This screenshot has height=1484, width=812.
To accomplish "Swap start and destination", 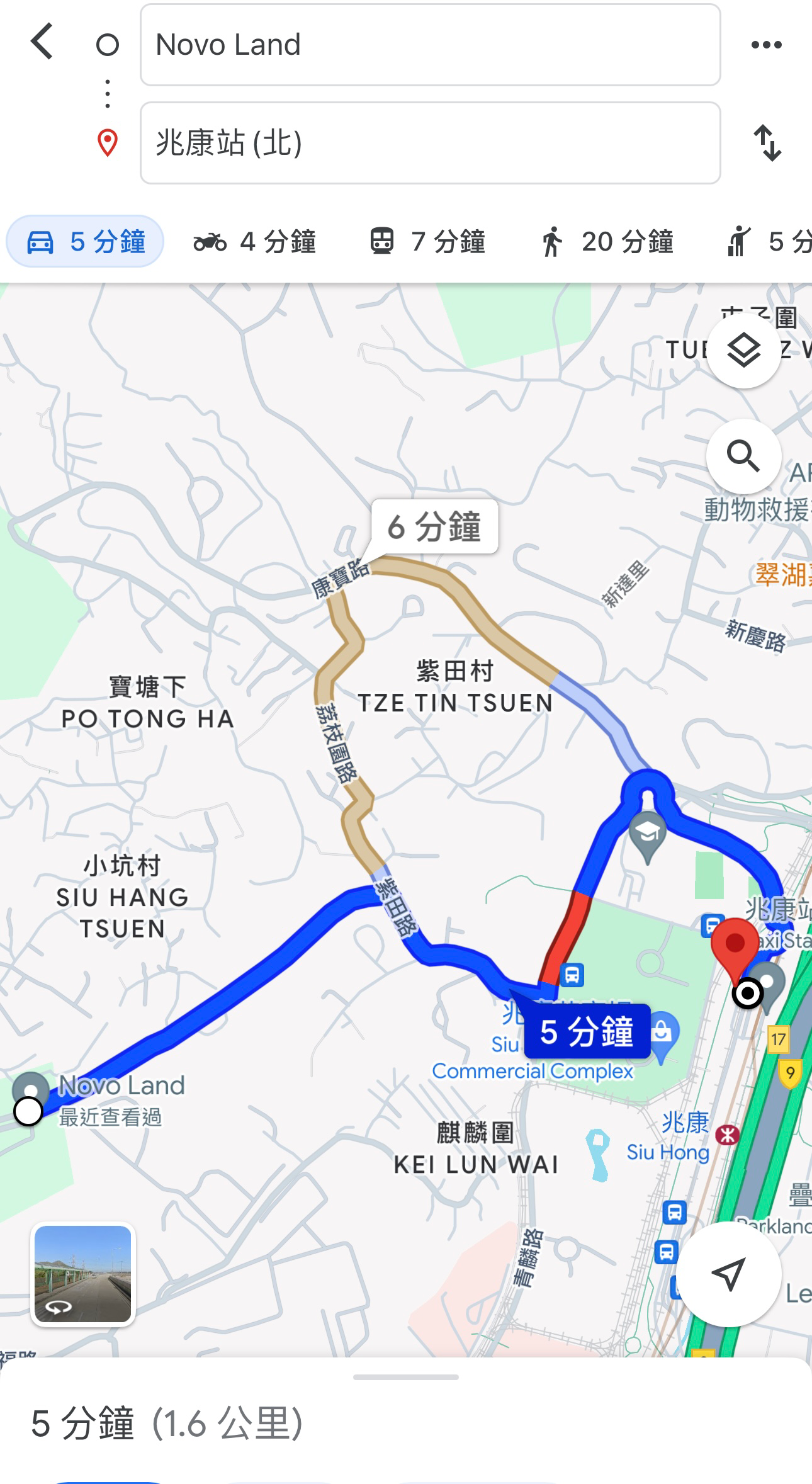I will click(767, 143).
